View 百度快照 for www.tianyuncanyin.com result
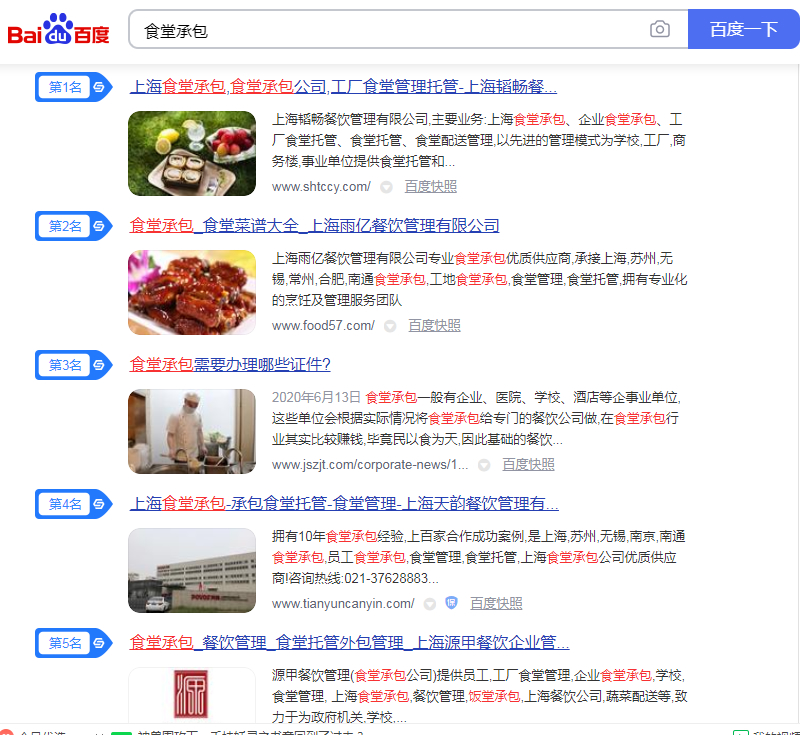 pyautogui.click(x=496, y=604)
